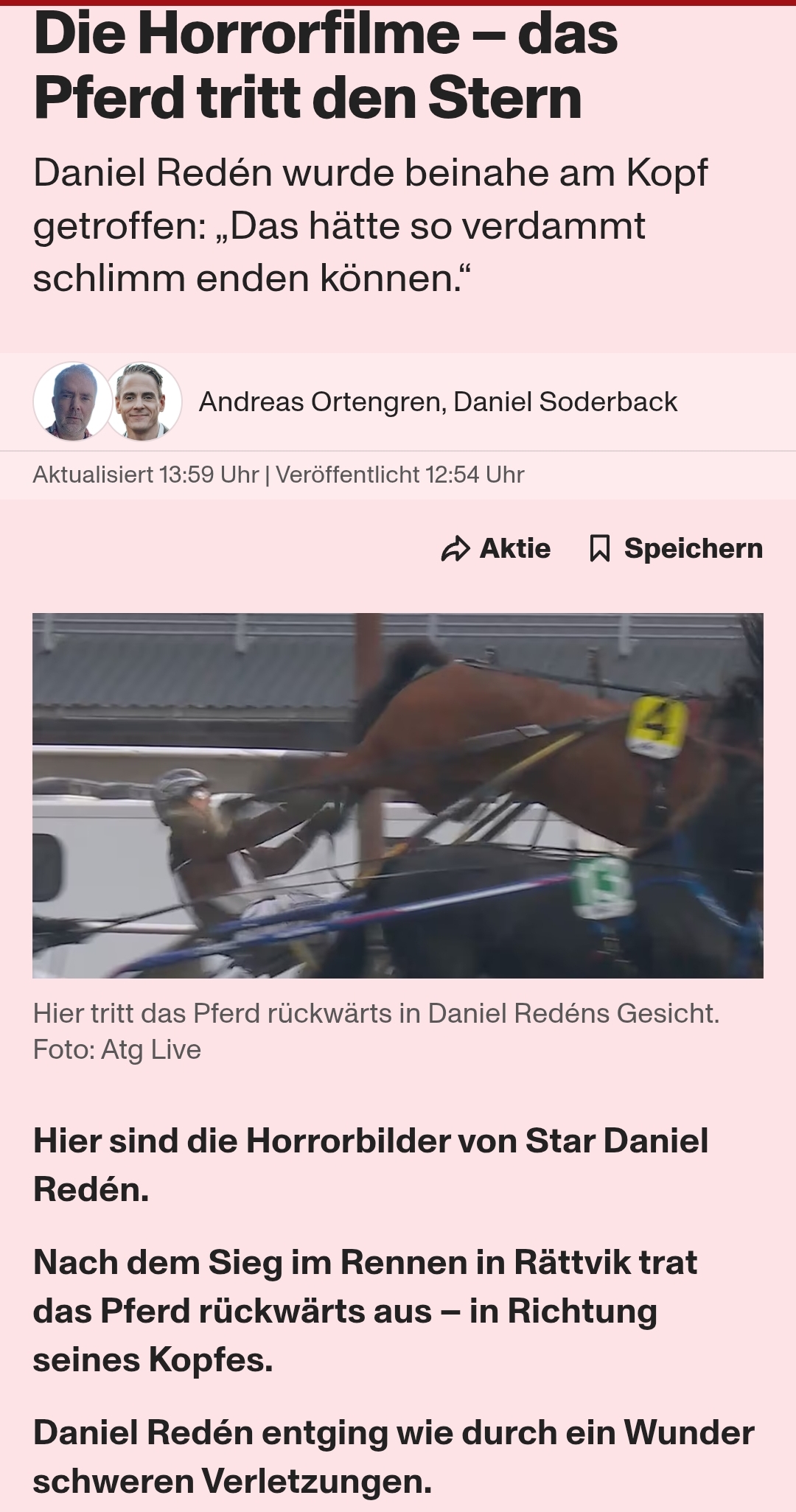Open the horse race photo
796x1512 pixels.
pos(398,796)
